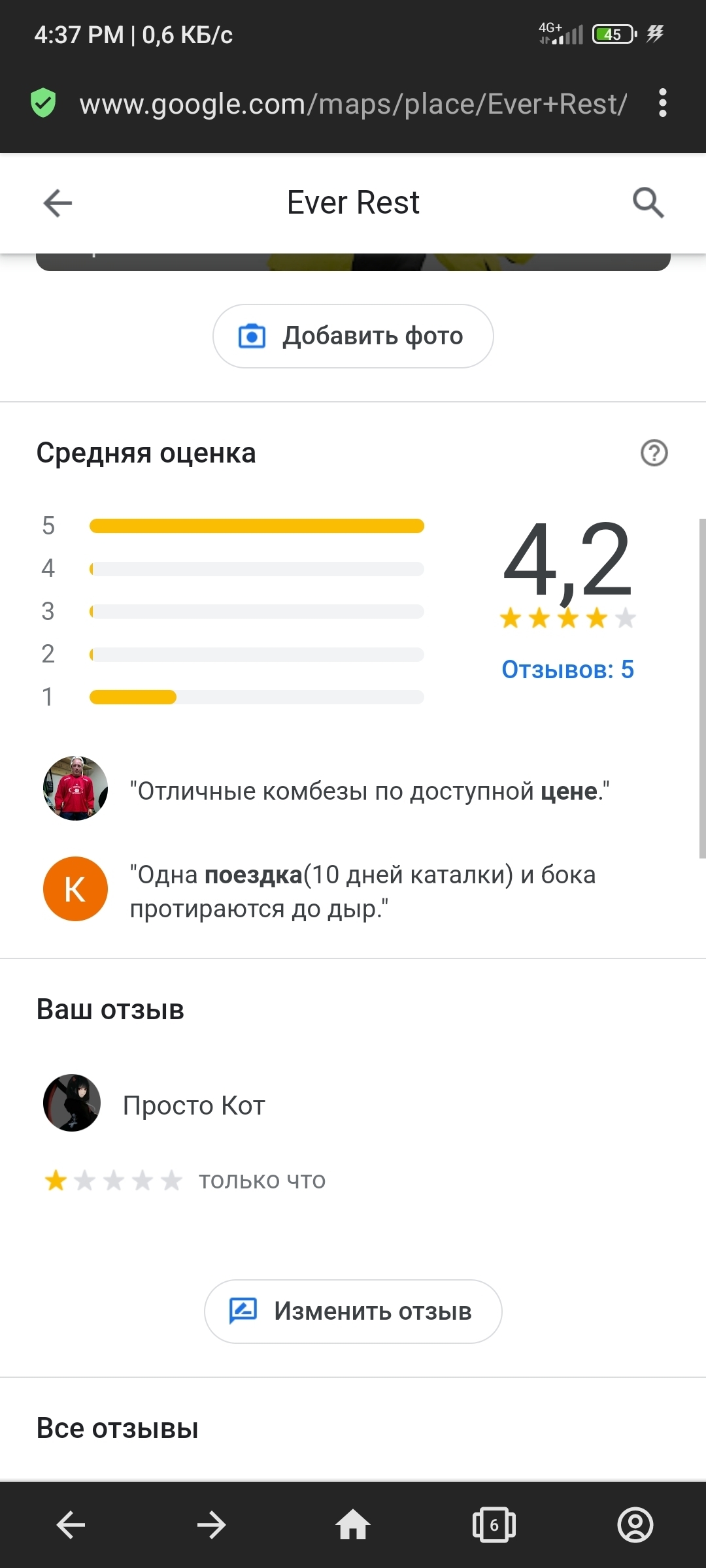
Task: Tap the Изменить отзыв button
Action: (353, 1311)
